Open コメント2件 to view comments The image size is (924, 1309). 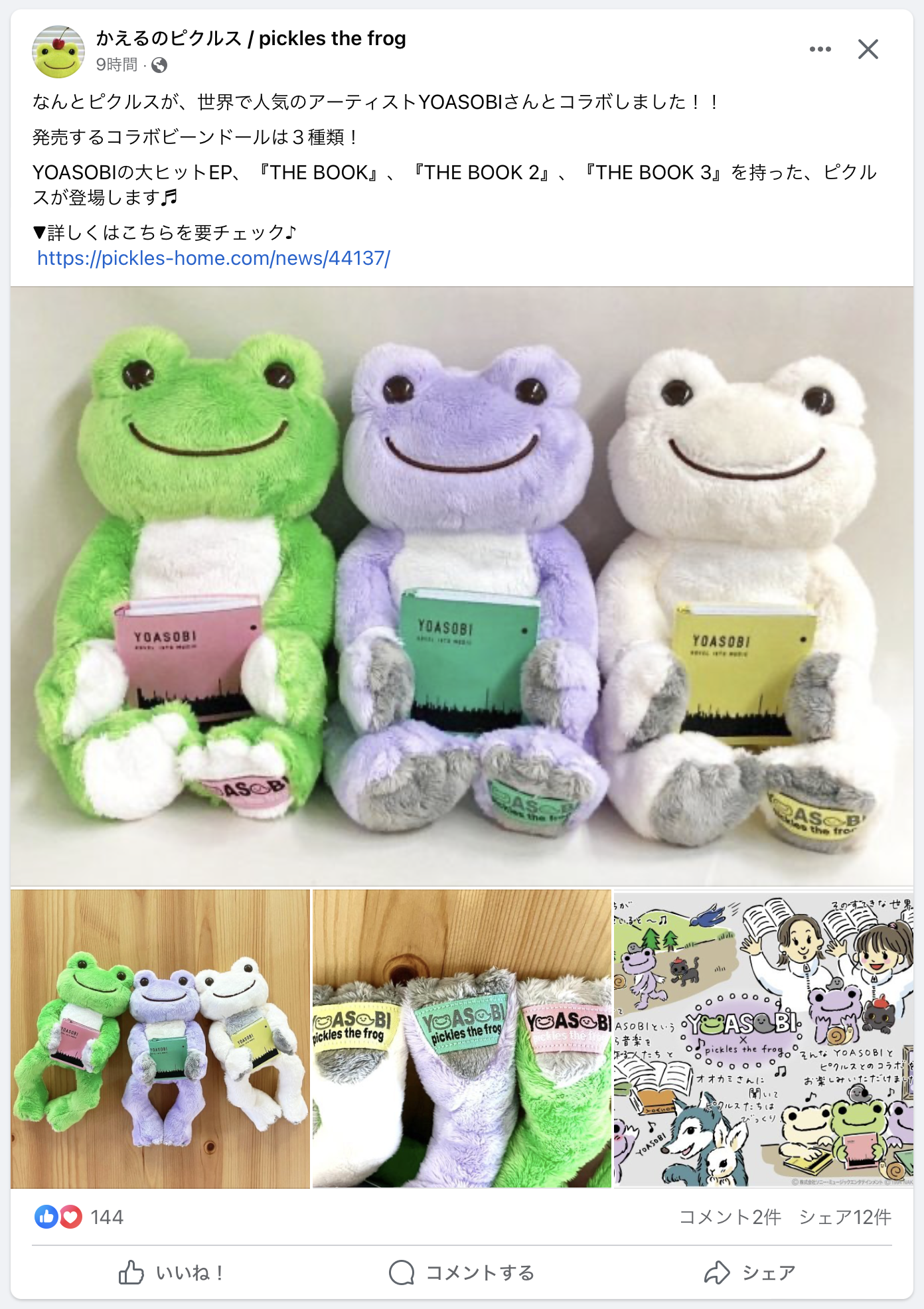730,1217
